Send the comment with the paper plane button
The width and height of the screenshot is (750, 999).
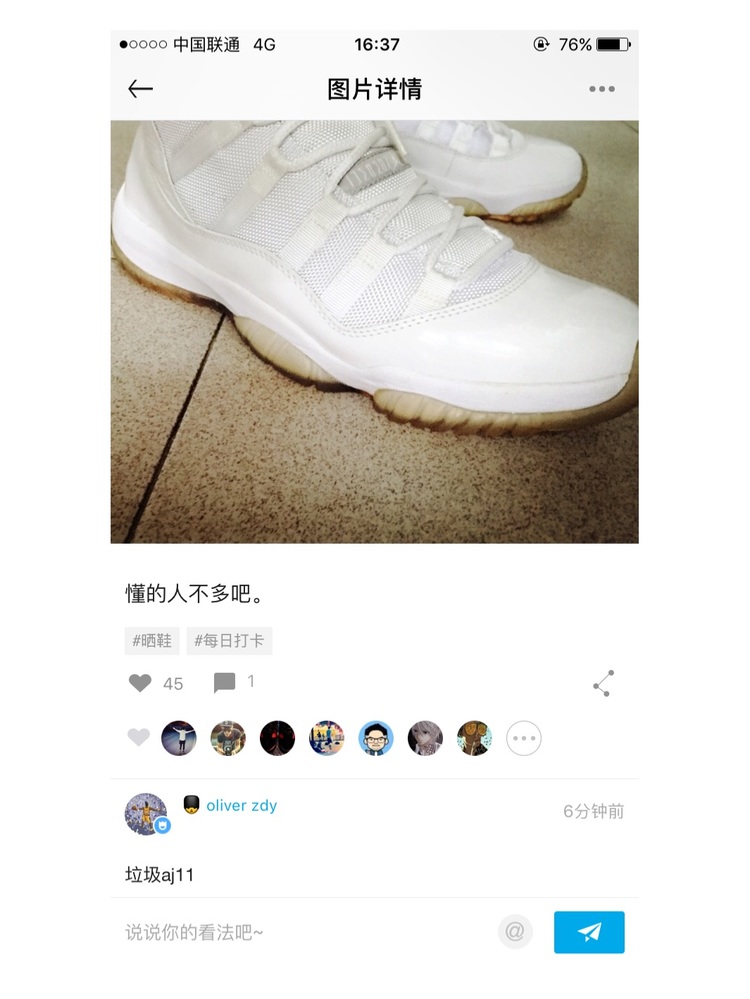pyautogui.click(x=589, y=932)
